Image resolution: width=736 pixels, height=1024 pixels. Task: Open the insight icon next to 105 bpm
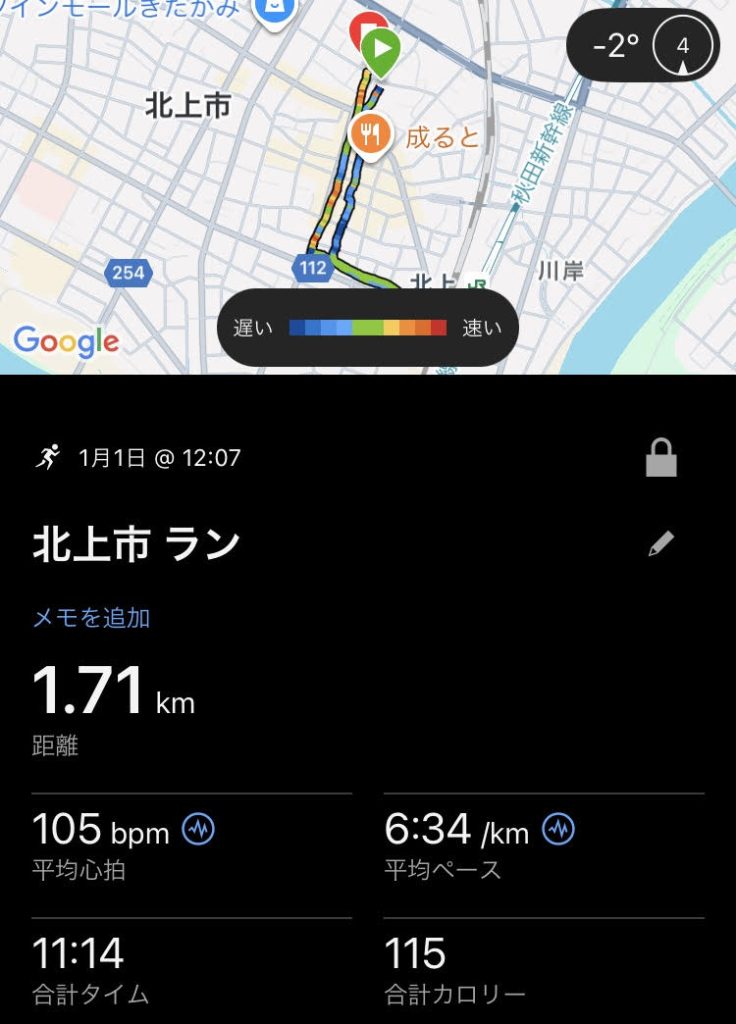click(x=198, y=829)
